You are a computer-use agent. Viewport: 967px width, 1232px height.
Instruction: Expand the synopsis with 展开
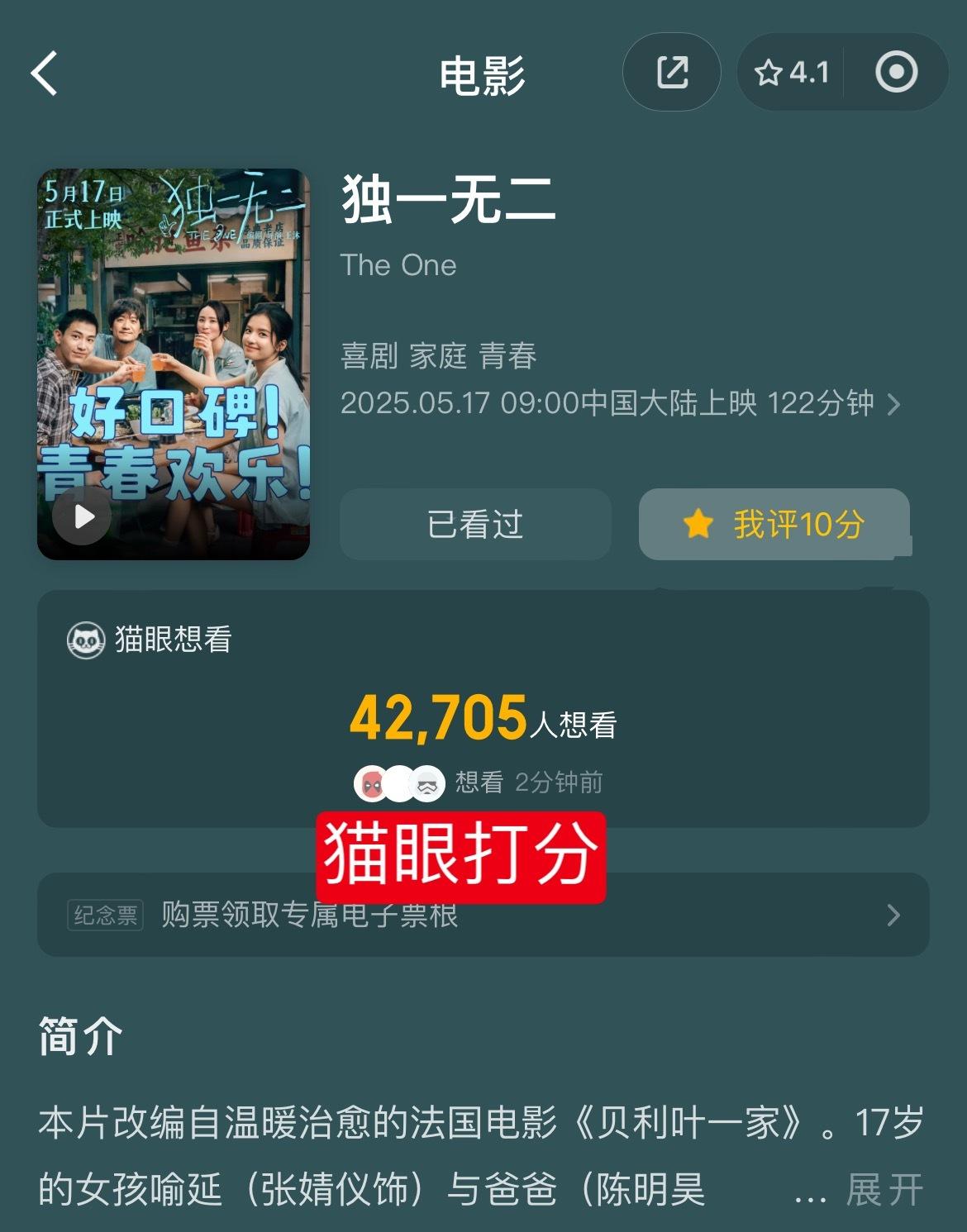[x=884, y=1190]
